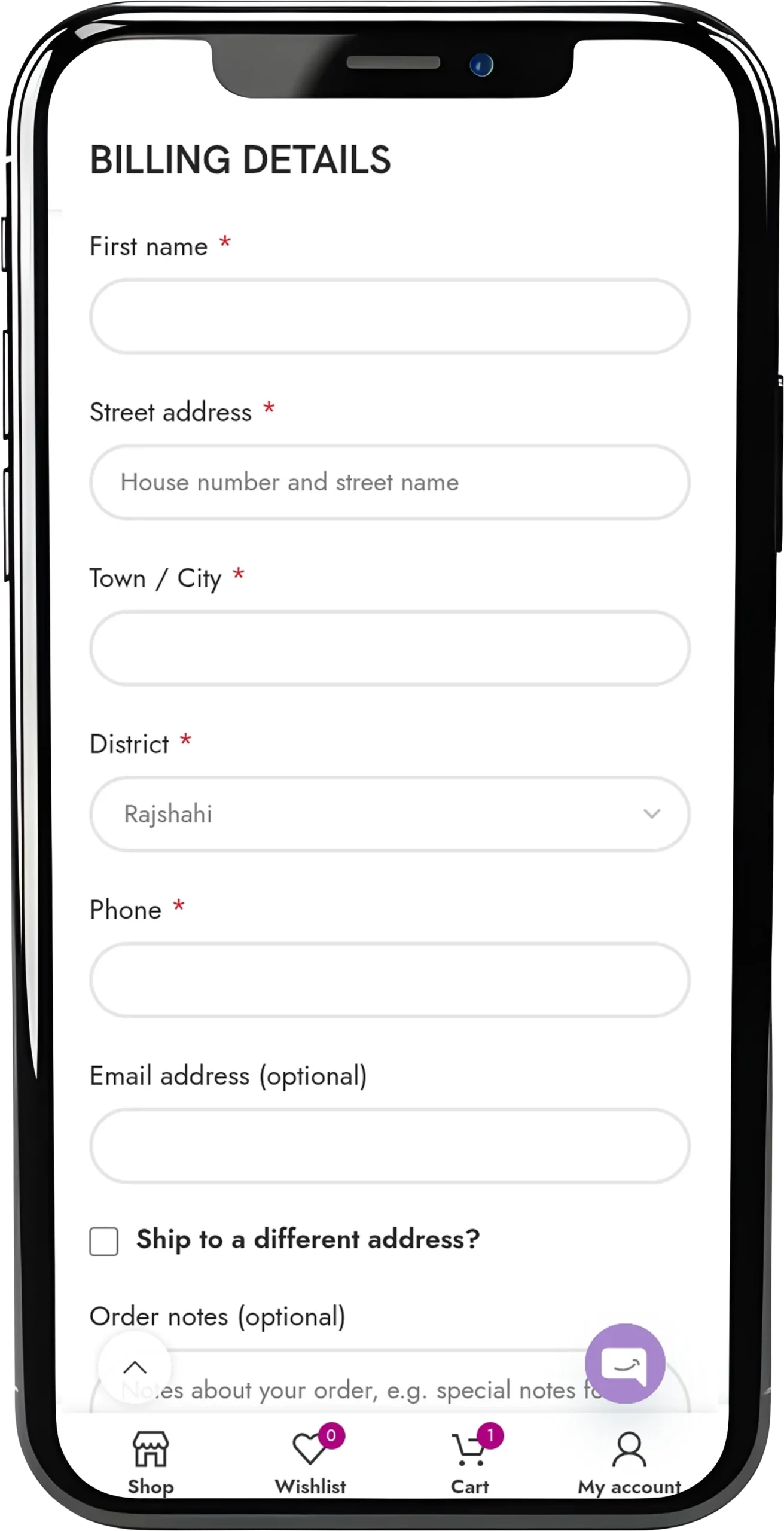The height and width of the screenshot is (1531, 784).
Task: View the Cart tab
Action: pyautogui.click(x=471, y=1462)
